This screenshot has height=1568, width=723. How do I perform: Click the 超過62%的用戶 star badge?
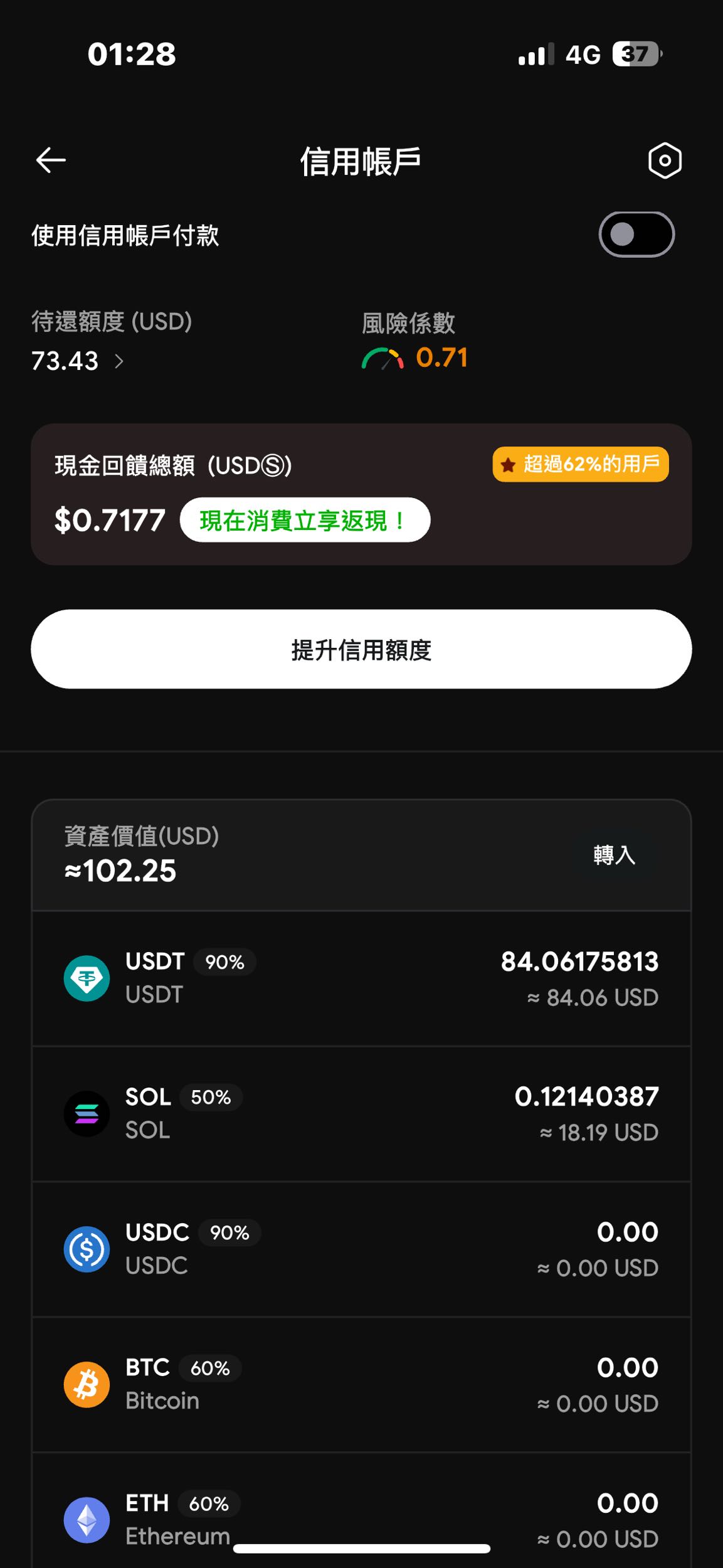[x=580, y=465]
